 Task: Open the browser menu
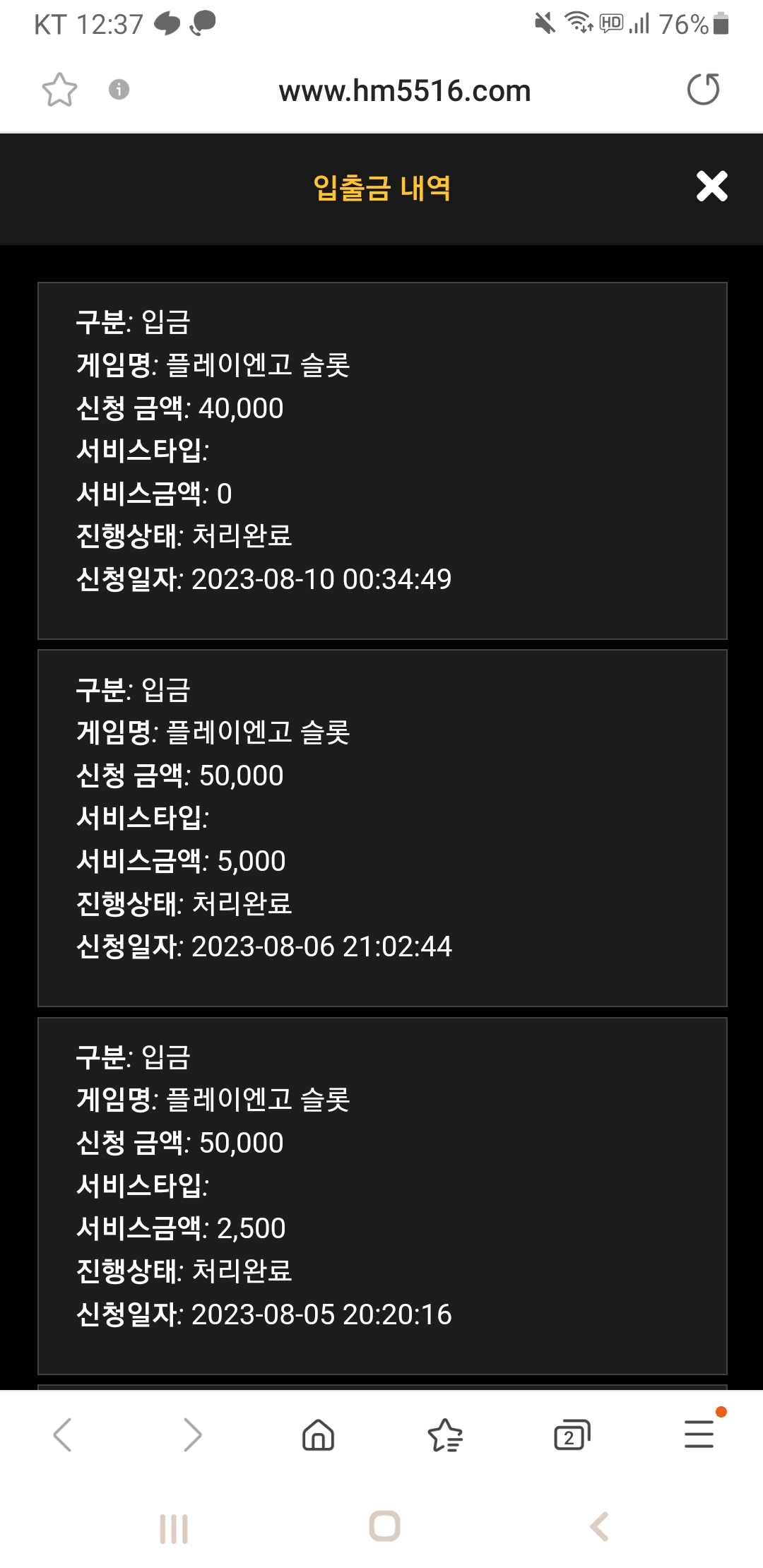pos(699,1434)
